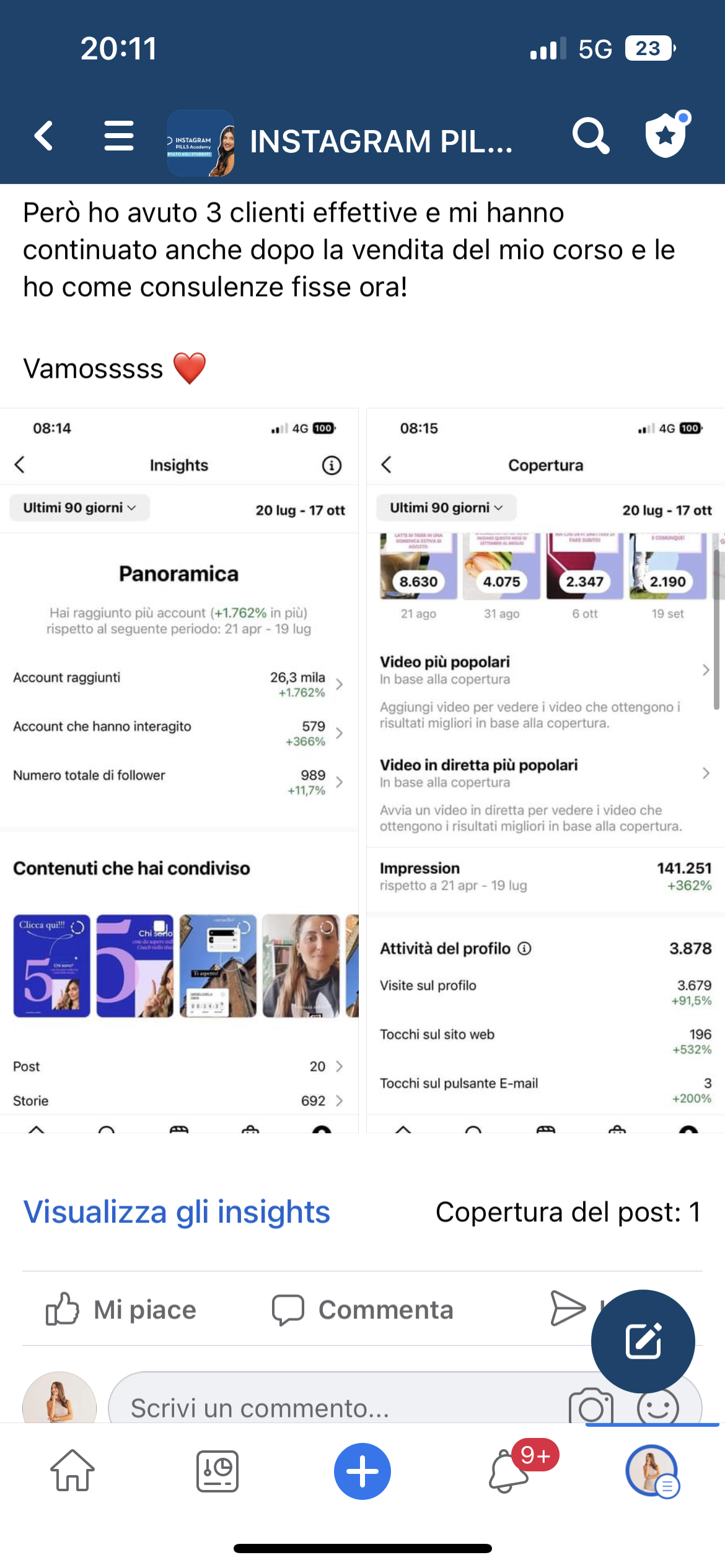725x1568 pixels.
Task: Search within the group
Action: click(591, 136)
